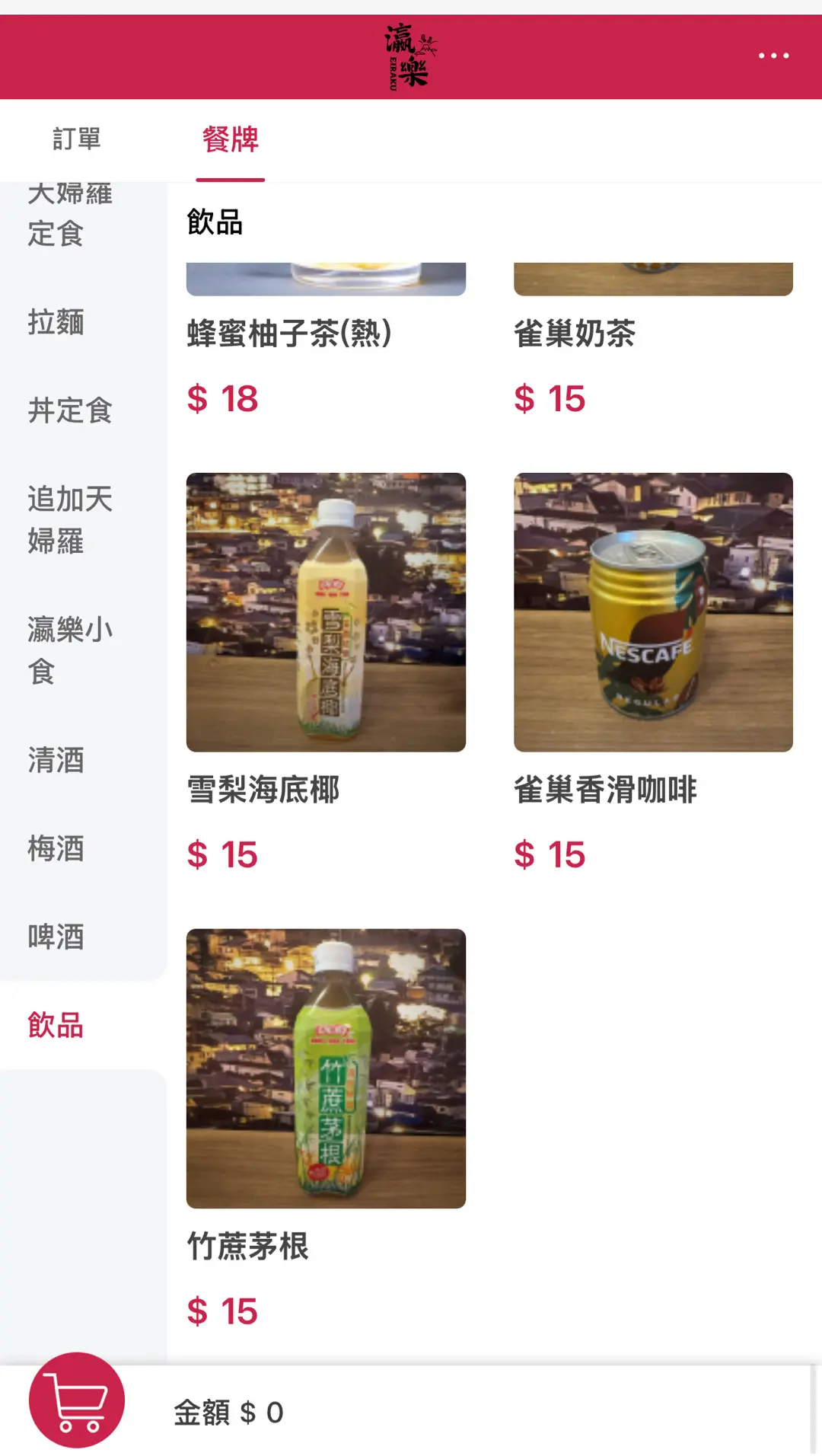Go to the 丼定食 category
This screenshot has height=1456, width=822.
coord(70,410)
